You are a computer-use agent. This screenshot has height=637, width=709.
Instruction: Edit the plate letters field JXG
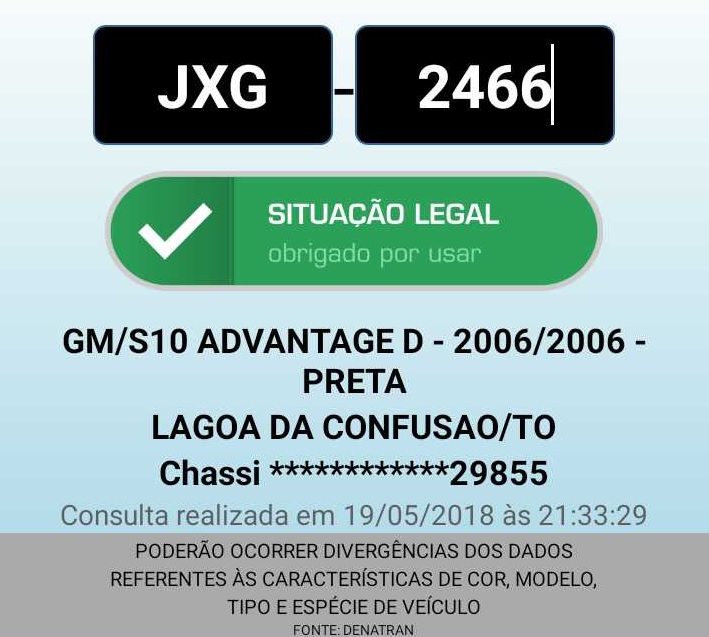coord(213,86)
